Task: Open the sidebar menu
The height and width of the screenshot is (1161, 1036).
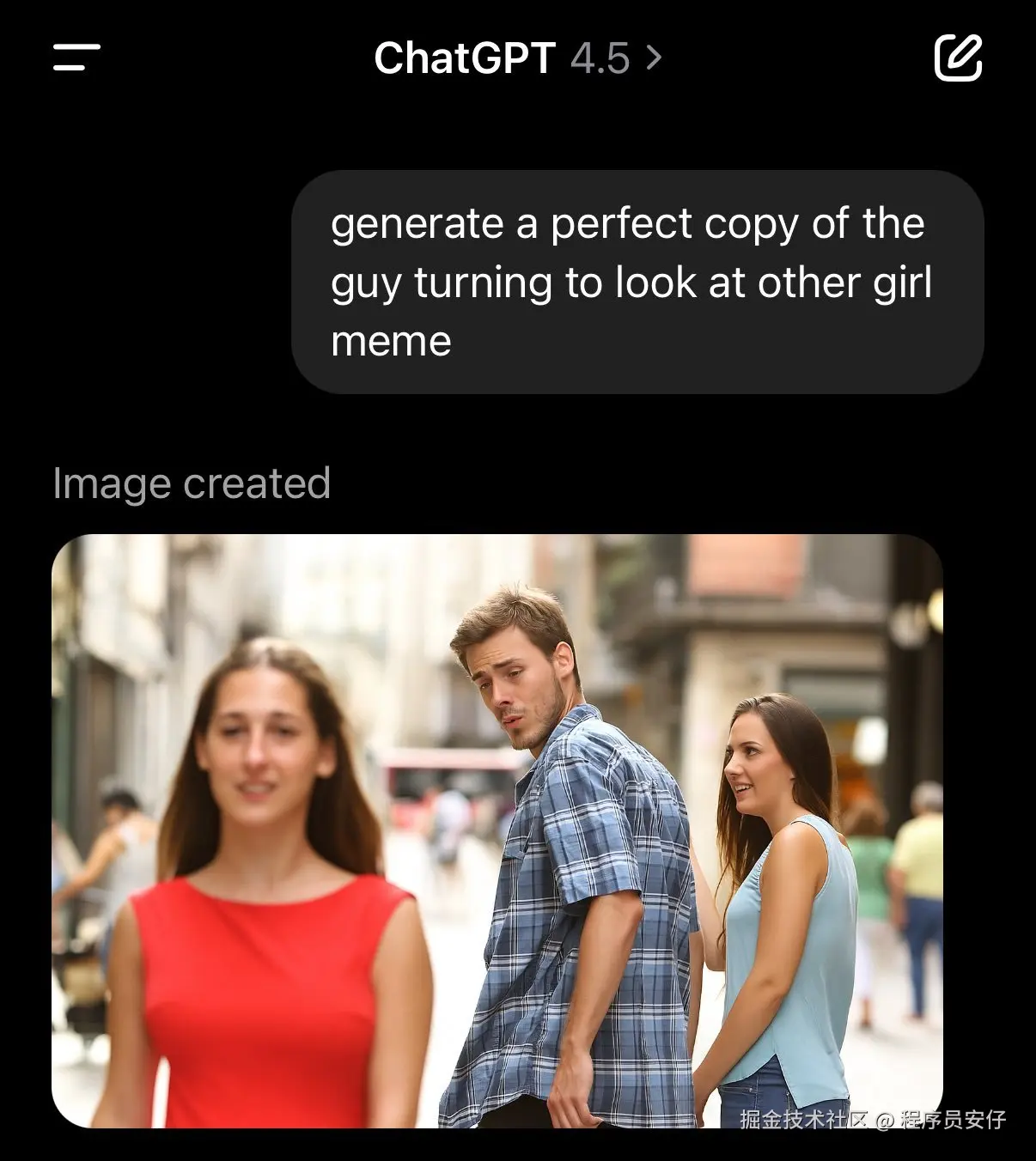Action: point(76,58)
